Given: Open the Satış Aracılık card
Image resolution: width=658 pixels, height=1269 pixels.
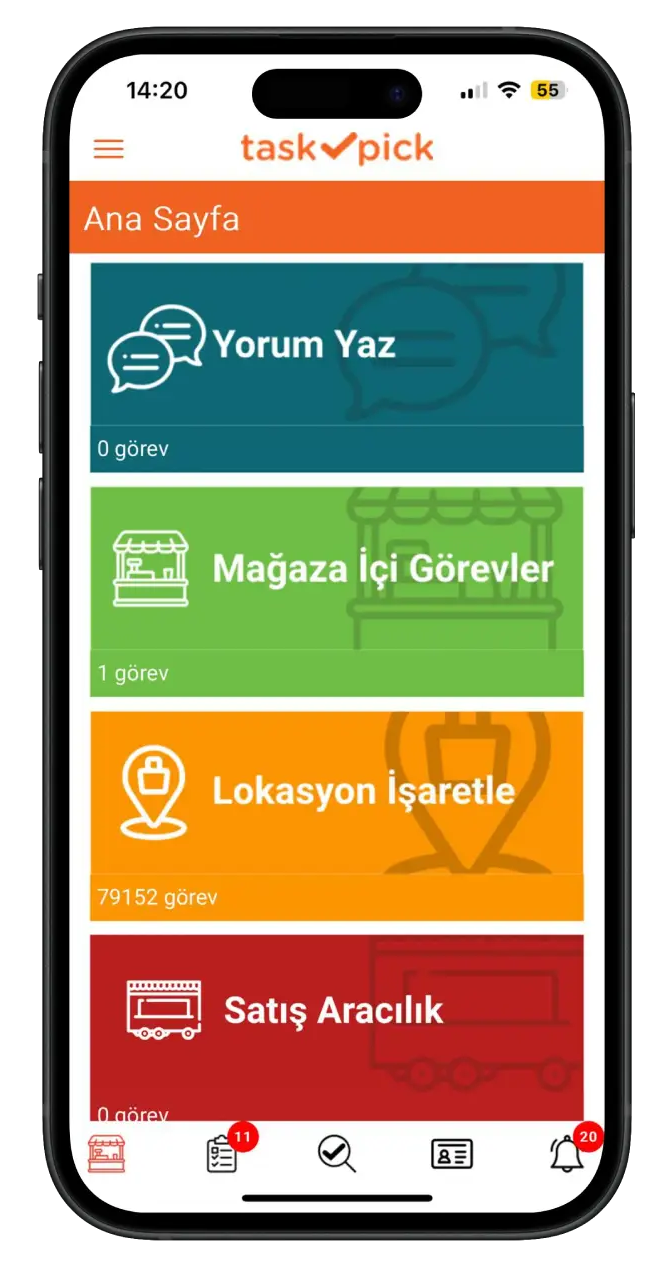Looking at the screenshot, I should coord(336,1026).
